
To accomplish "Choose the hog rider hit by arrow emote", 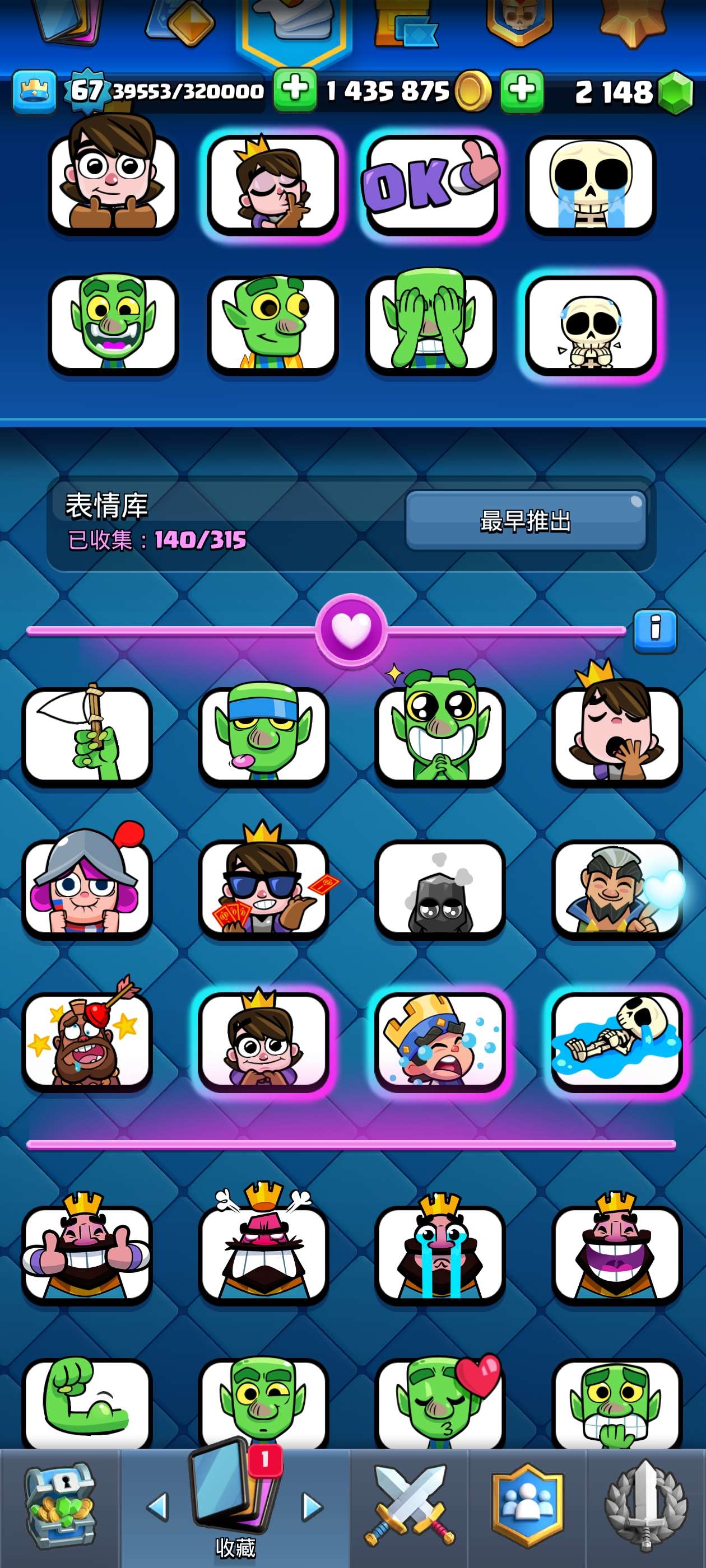I will 87,1040.
